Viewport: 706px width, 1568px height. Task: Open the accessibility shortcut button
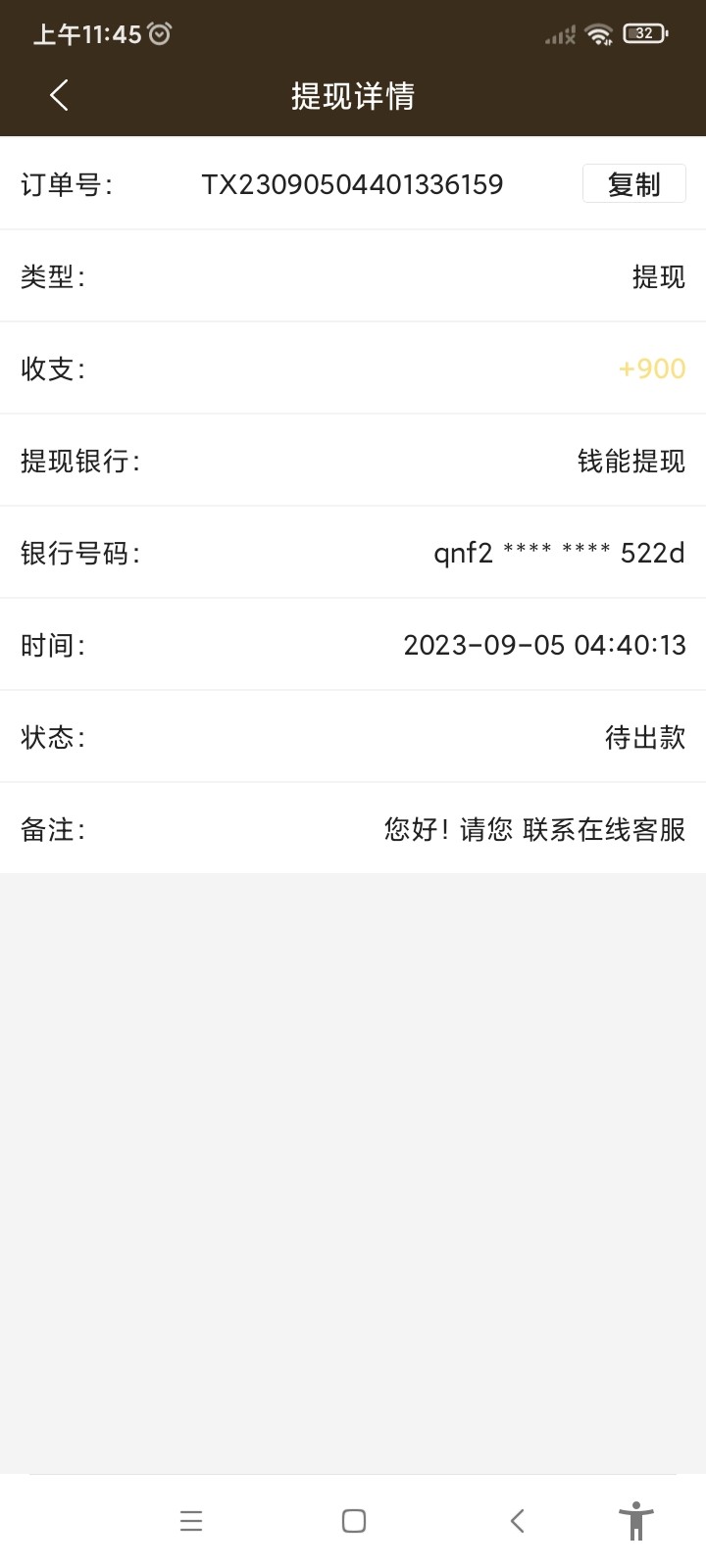pos(635,1520)
